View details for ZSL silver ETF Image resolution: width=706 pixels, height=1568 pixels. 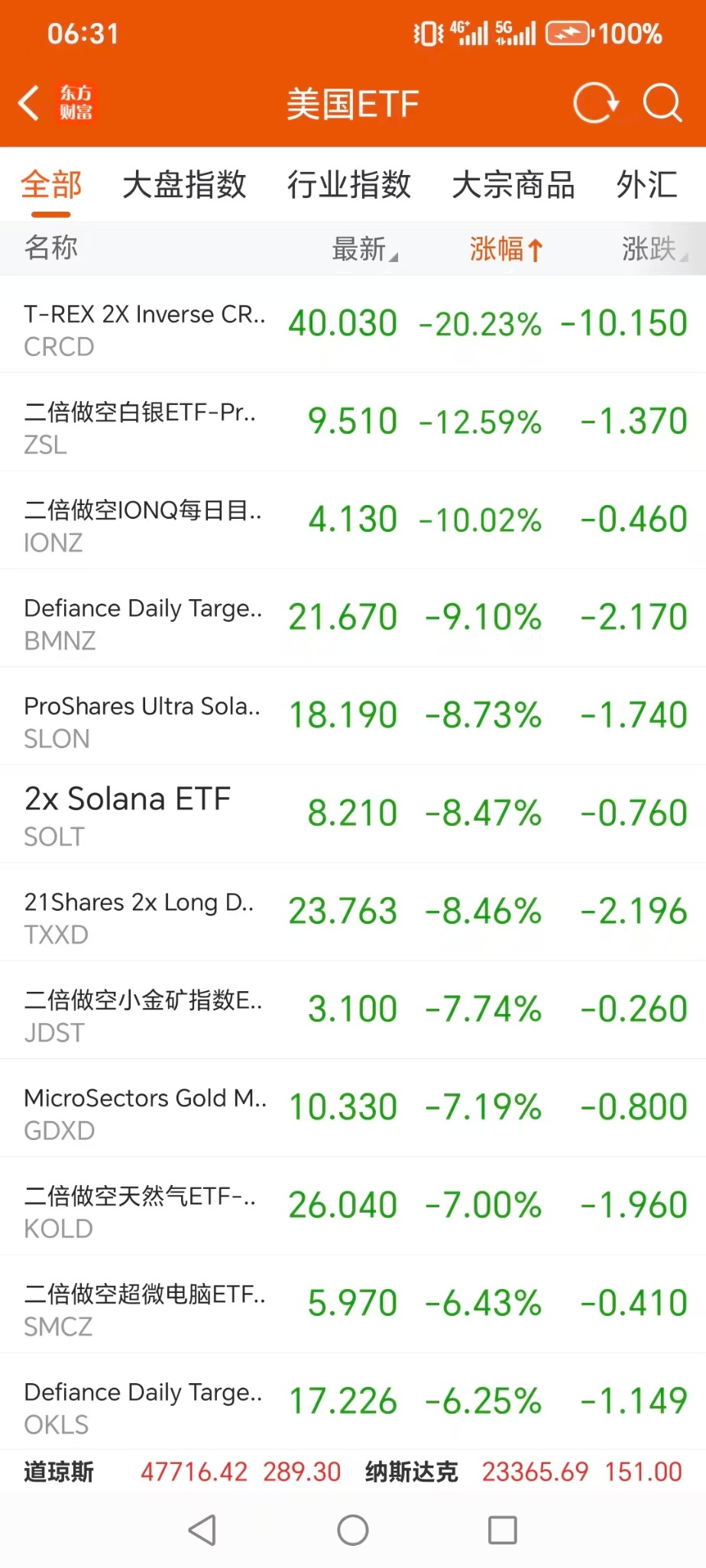[x=353, y=422]
